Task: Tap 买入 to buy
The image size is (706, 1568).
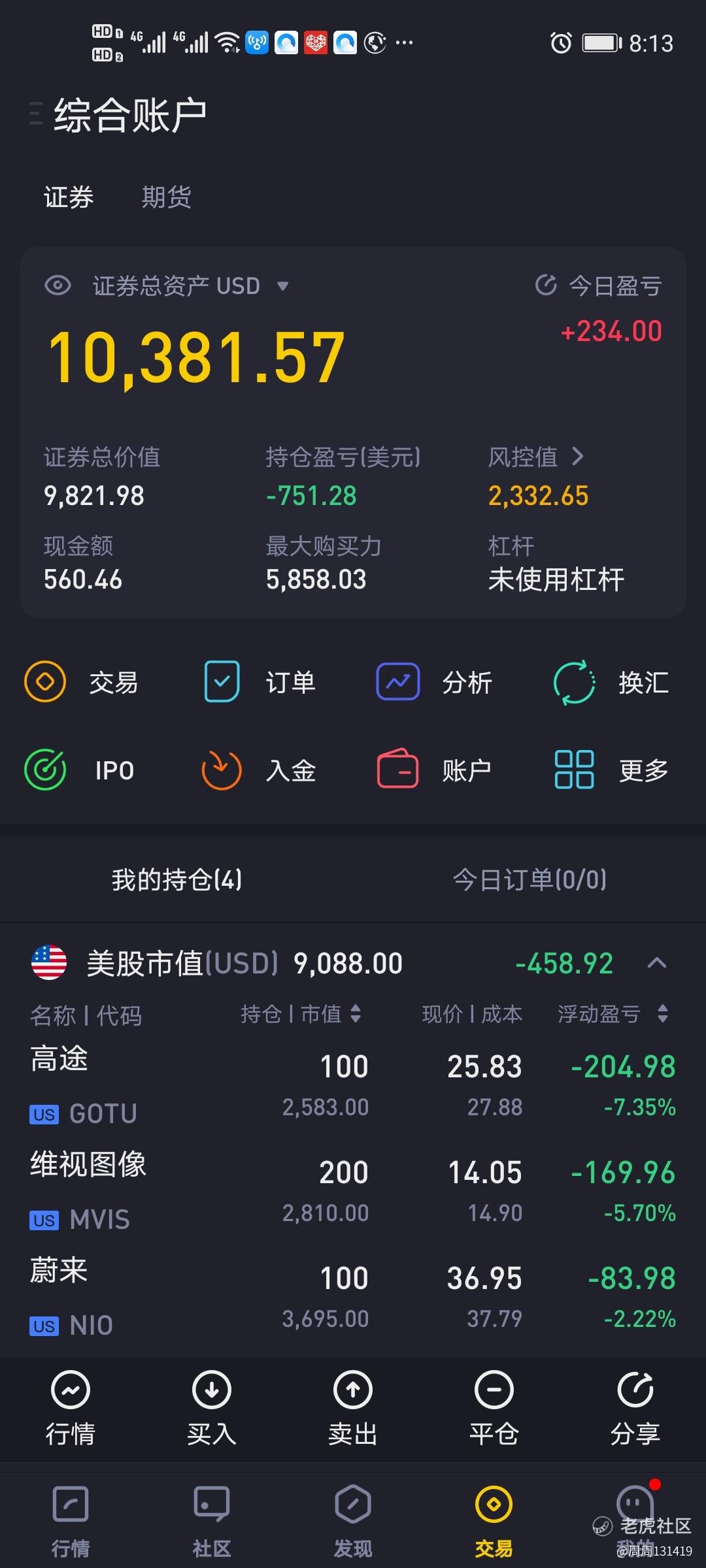Action: pos(212,1409)
